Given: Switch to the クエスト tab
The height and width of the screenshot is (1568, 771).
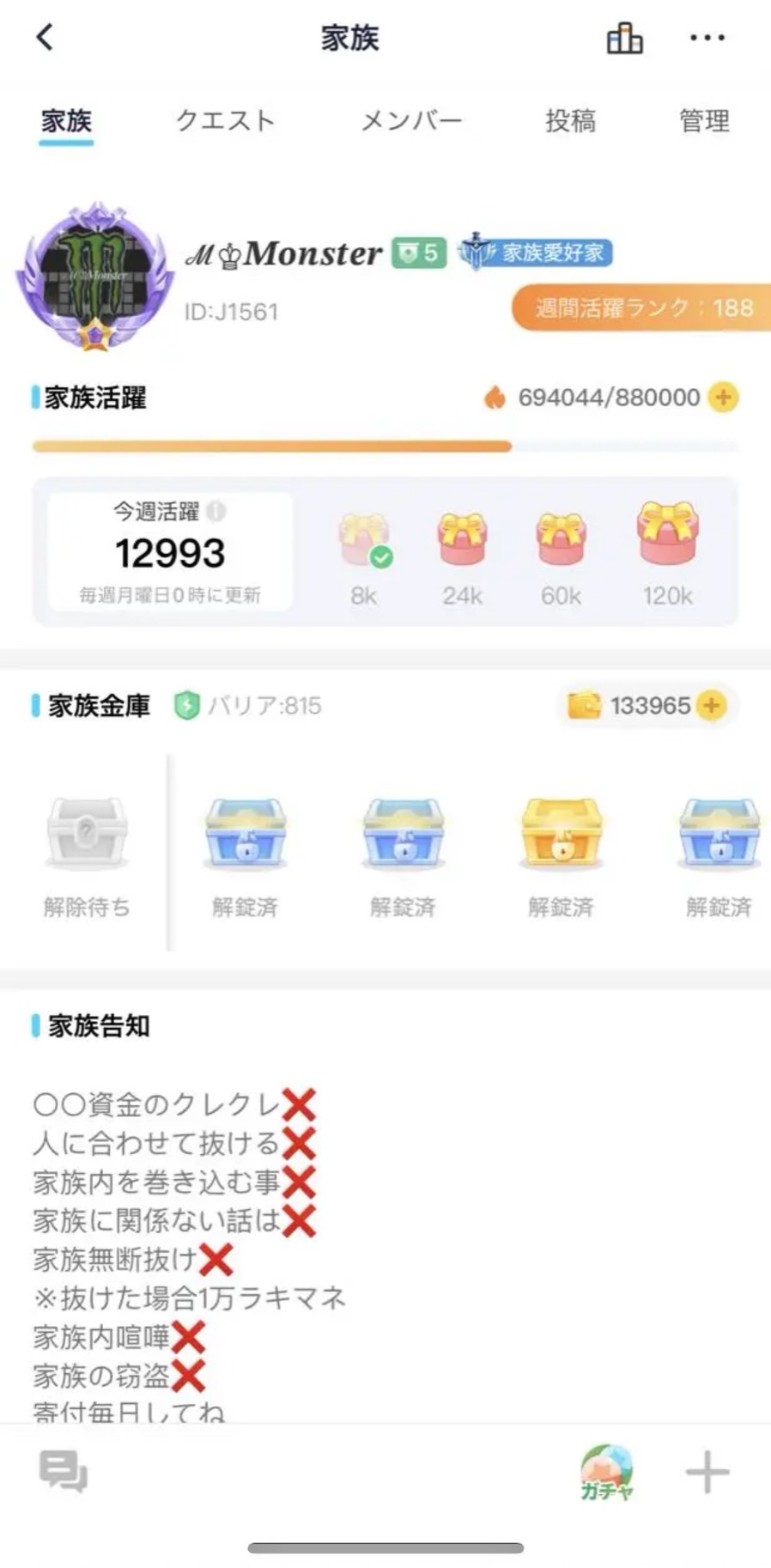Looking at the screenshot, I should tap(225, 121).
